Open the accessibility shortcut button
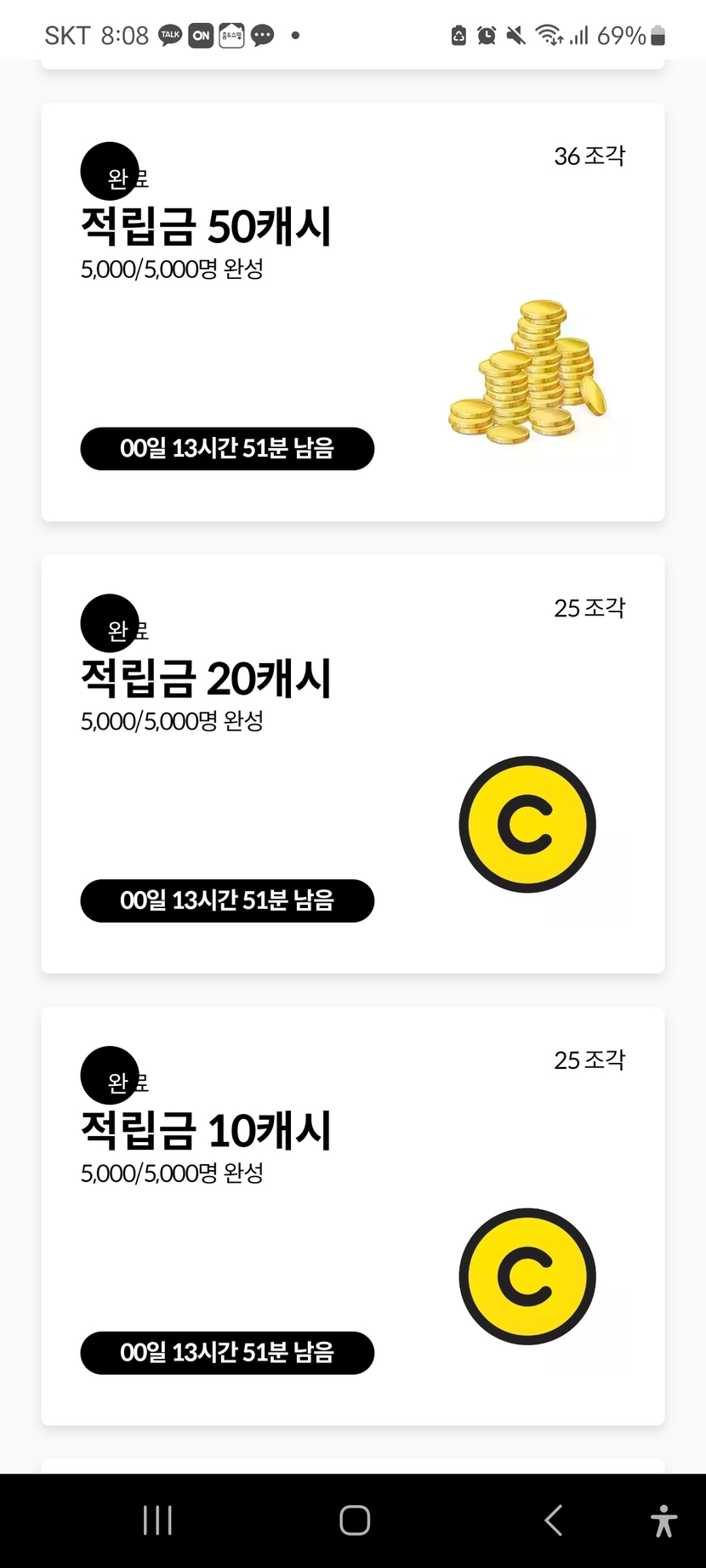 (x=663, y=1520)
